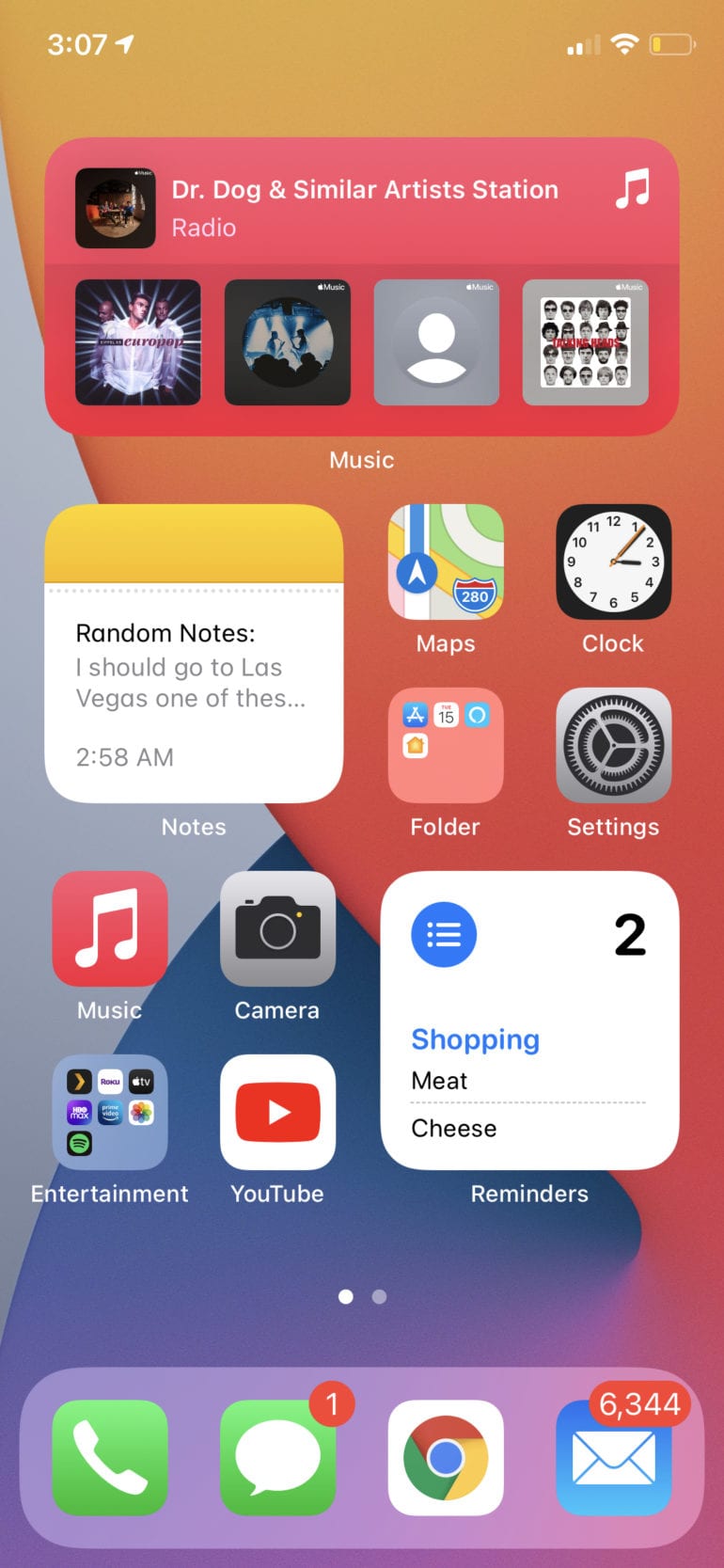Launch the Music app icon
This screenshot has height=1568, width=724.
(110, 928)
